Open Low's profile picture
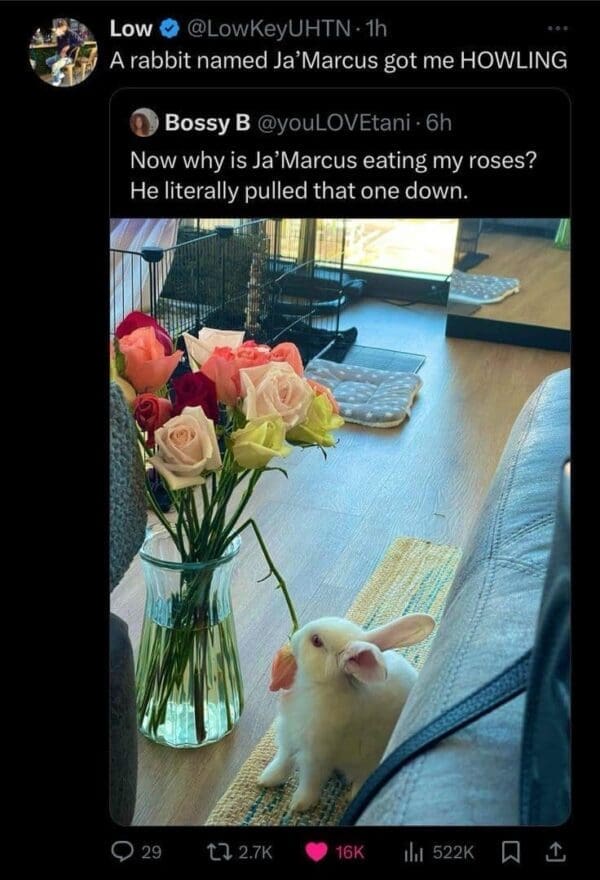This screenshot has width=600, height=880. tap(62, 52)
